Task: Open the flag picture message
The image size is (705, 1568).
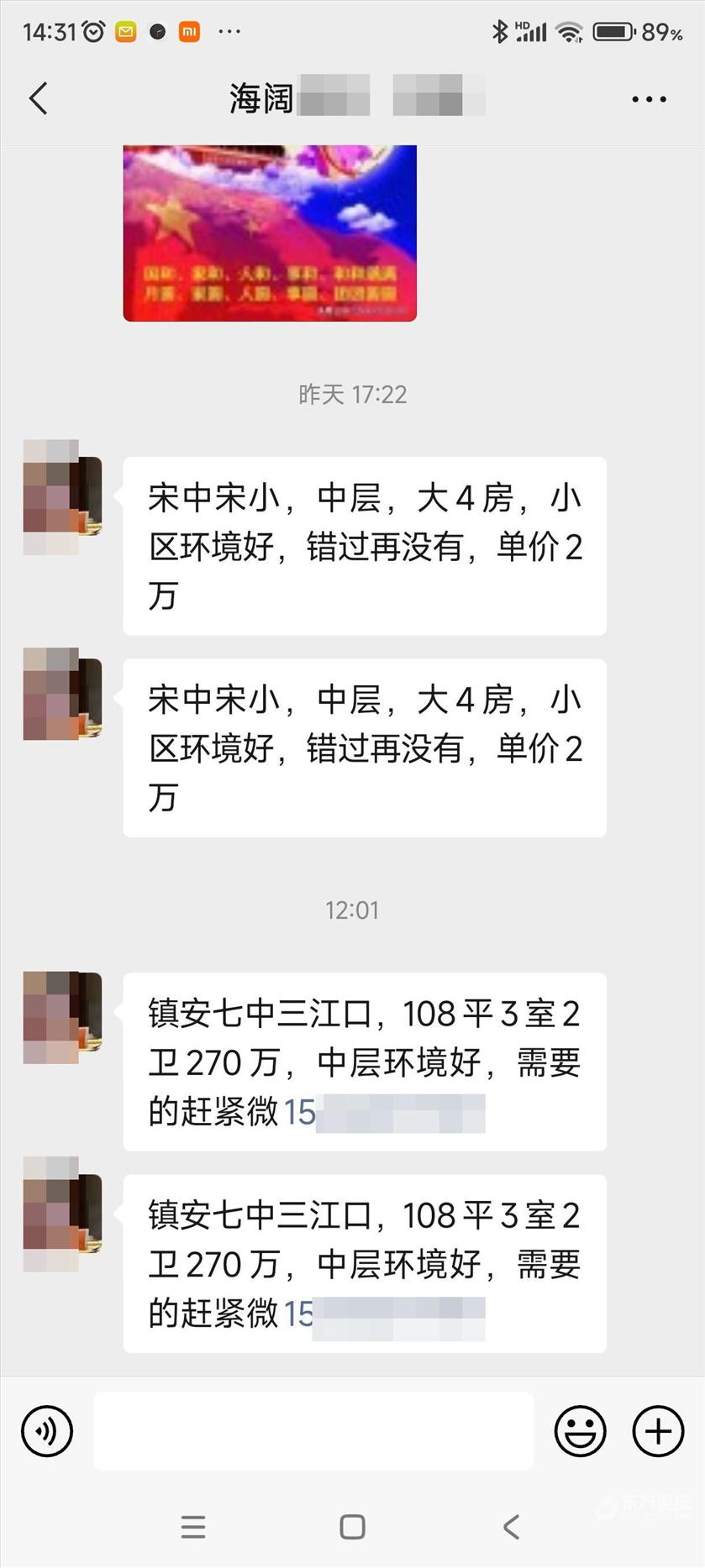Action: pyautogui.click(x=270, y=233)
